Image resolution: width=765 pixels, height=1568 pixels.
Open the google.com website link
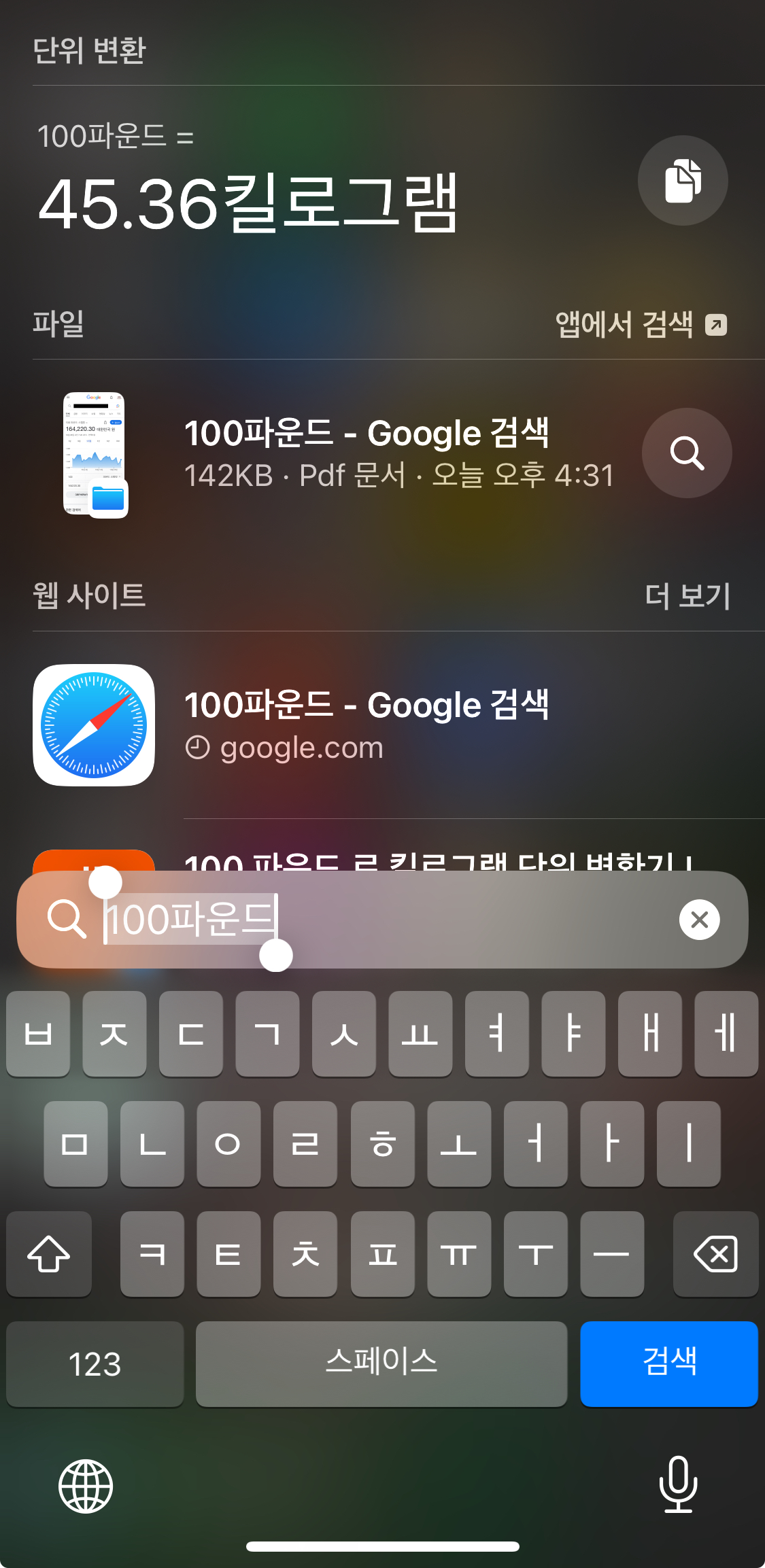300,748
